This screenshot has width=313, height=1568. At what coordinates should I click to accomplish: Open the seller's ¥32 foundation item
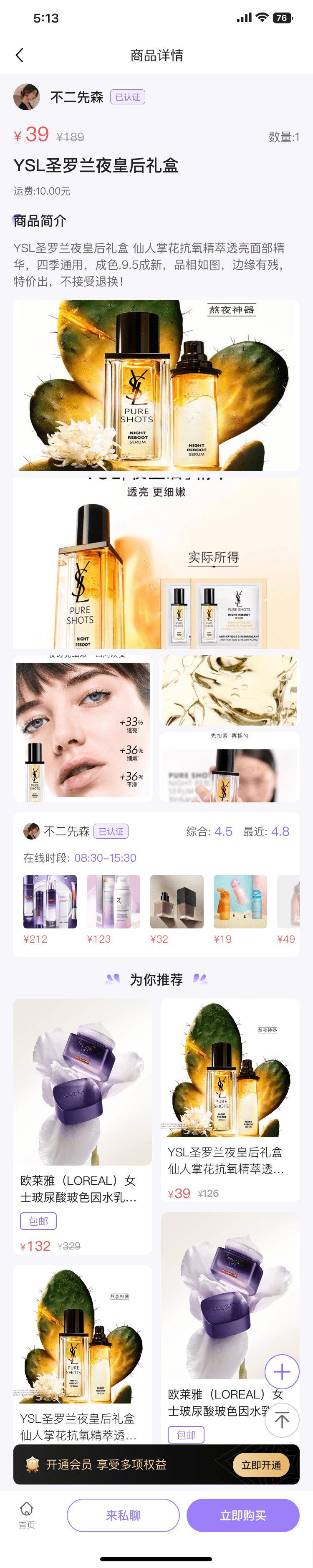click(177, 901)
